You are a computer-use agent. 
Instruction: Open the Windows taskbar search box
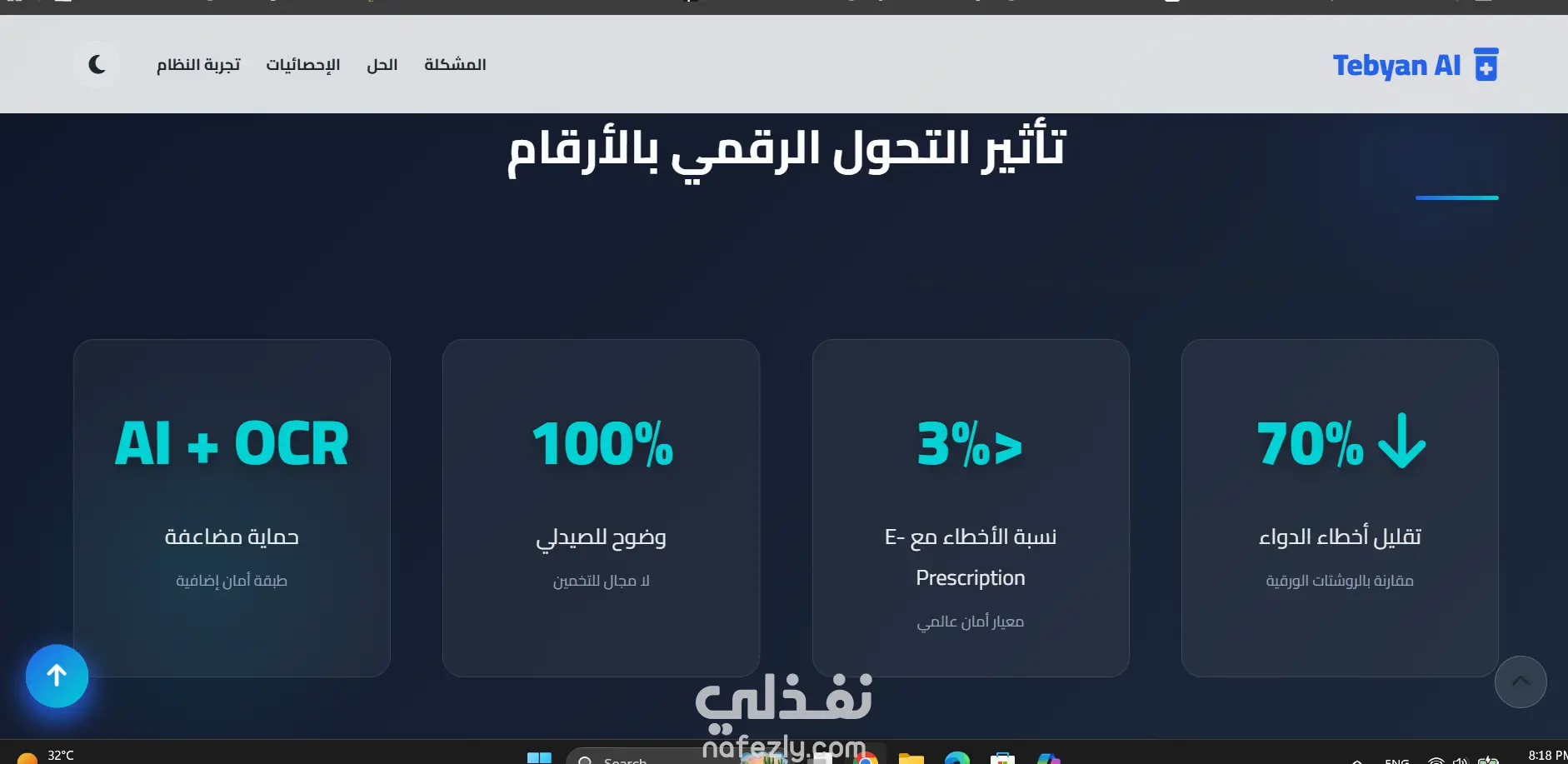click(x=633, y=757)
